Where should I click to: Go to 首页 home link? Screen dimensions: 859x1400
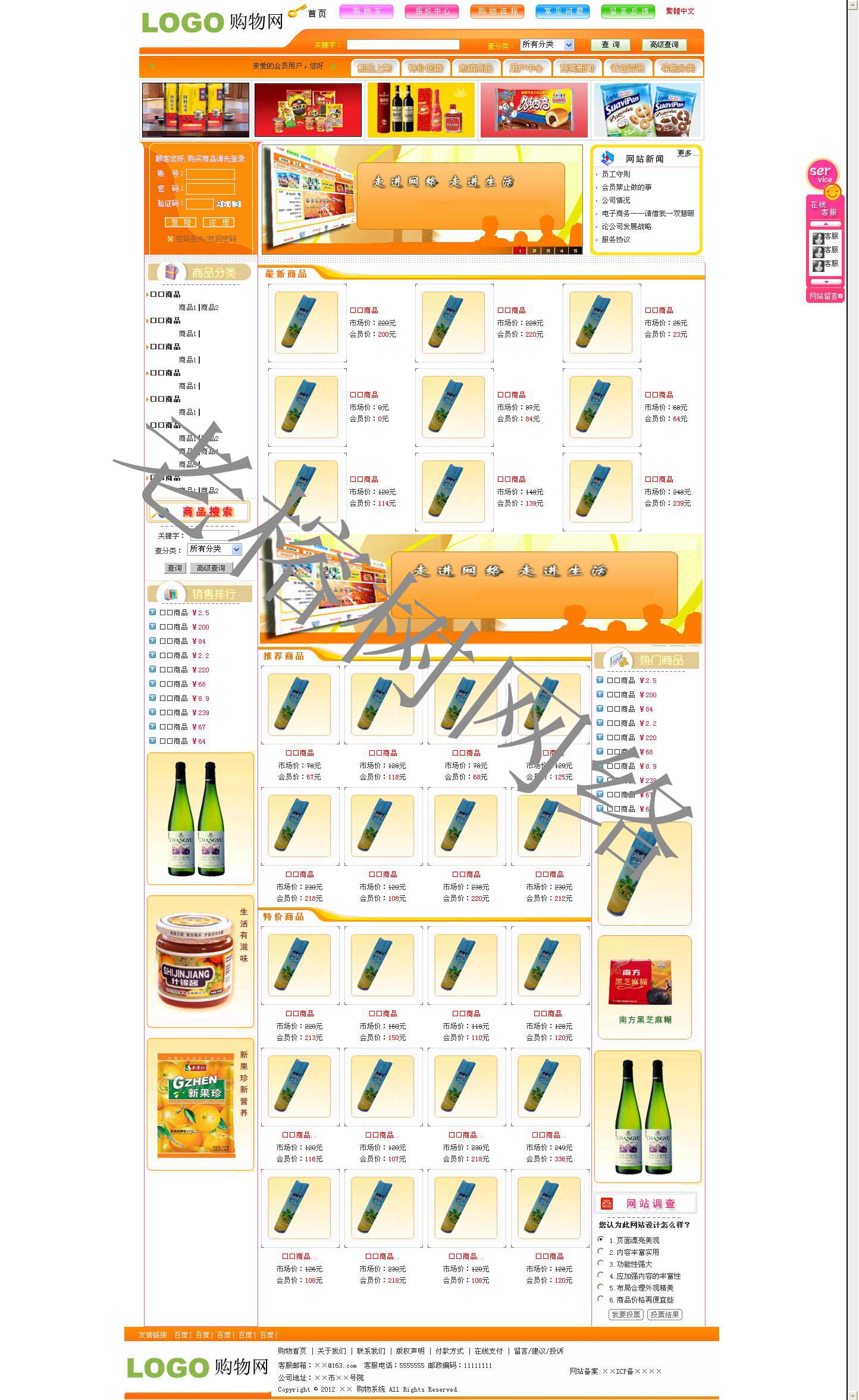coord(317,13)
